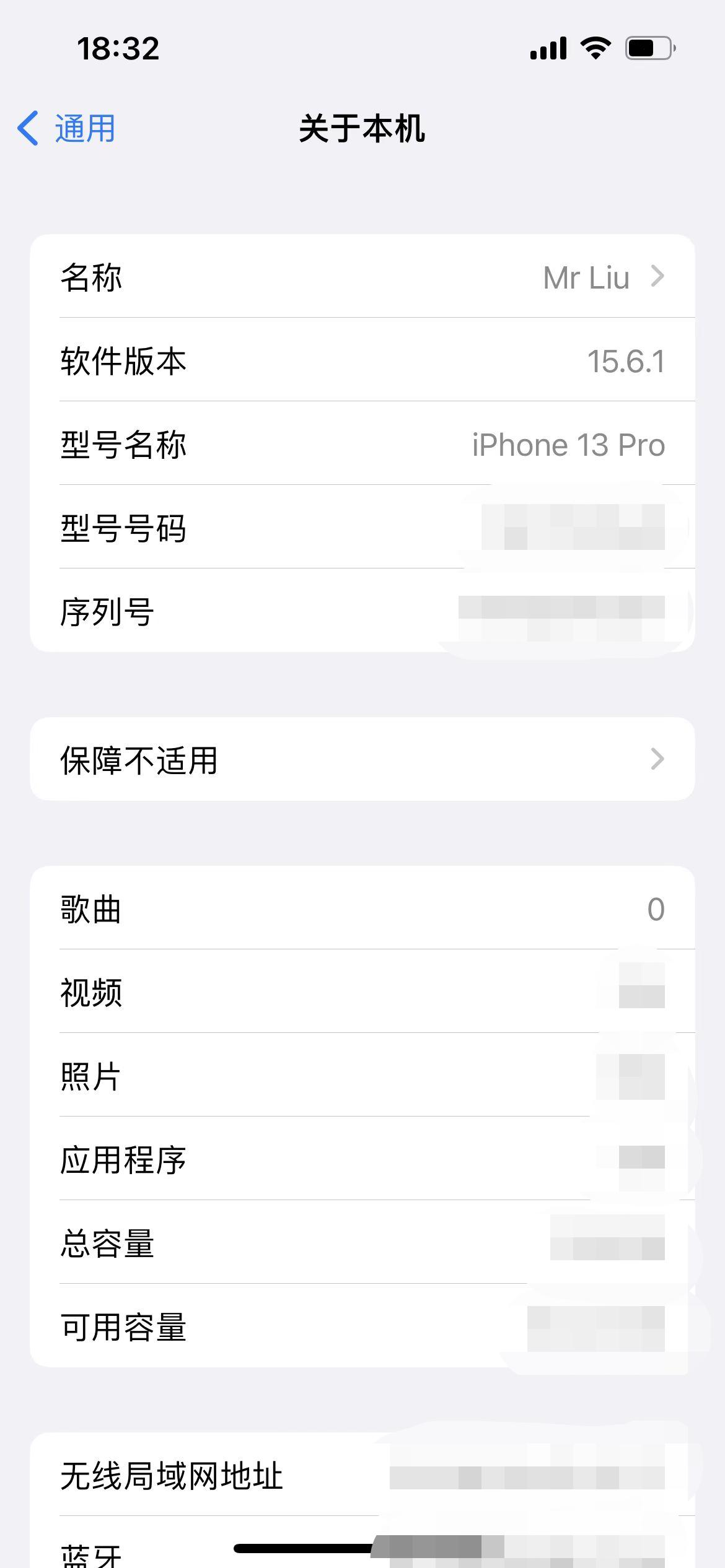This screenshot has height=1568, width=725.
Task: Tap the 型号号码 model number row
Action: click(x=362, y=529)
